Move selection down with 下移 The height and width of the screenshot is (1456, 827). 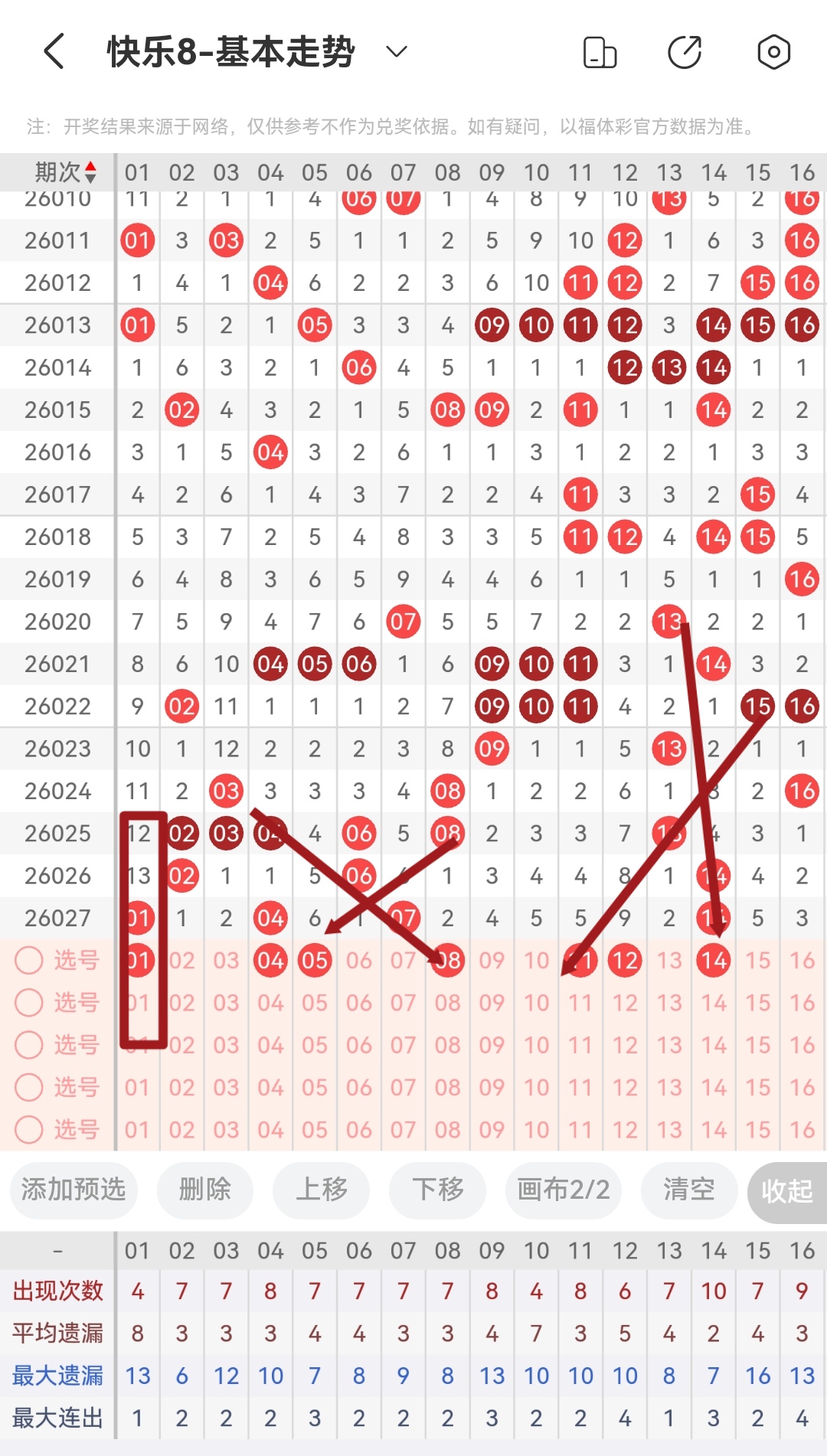click(437, 1190)
